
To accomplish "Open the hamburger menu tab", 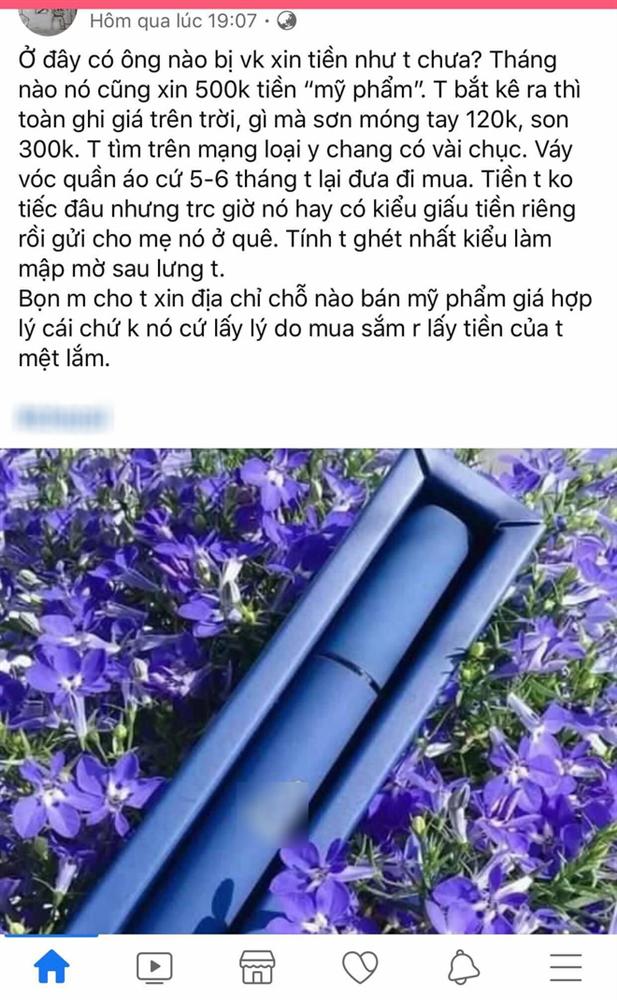I will point(567,966).
